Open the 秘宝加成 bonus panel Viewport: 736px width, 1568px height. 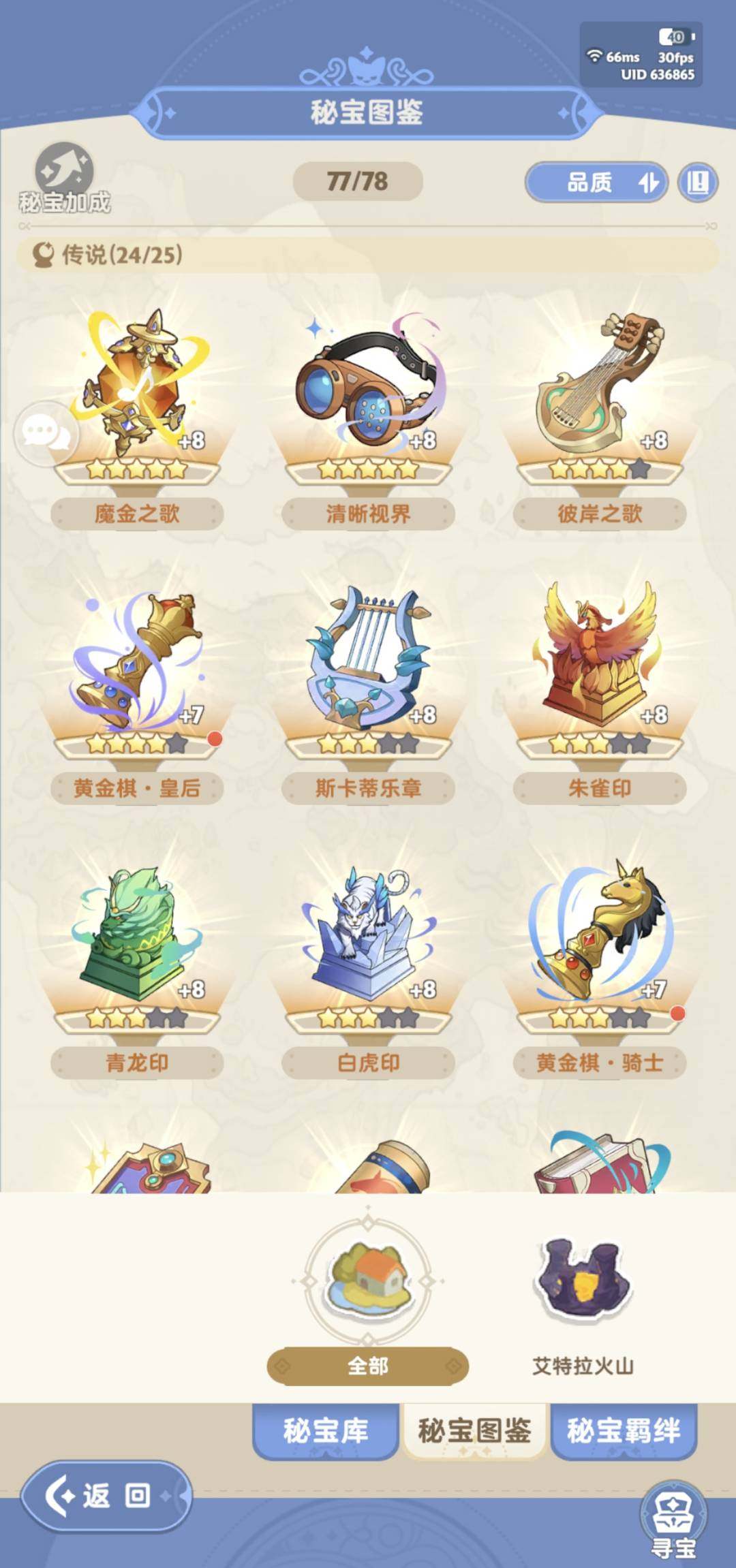pyautogui.click(x=65, y=177)
